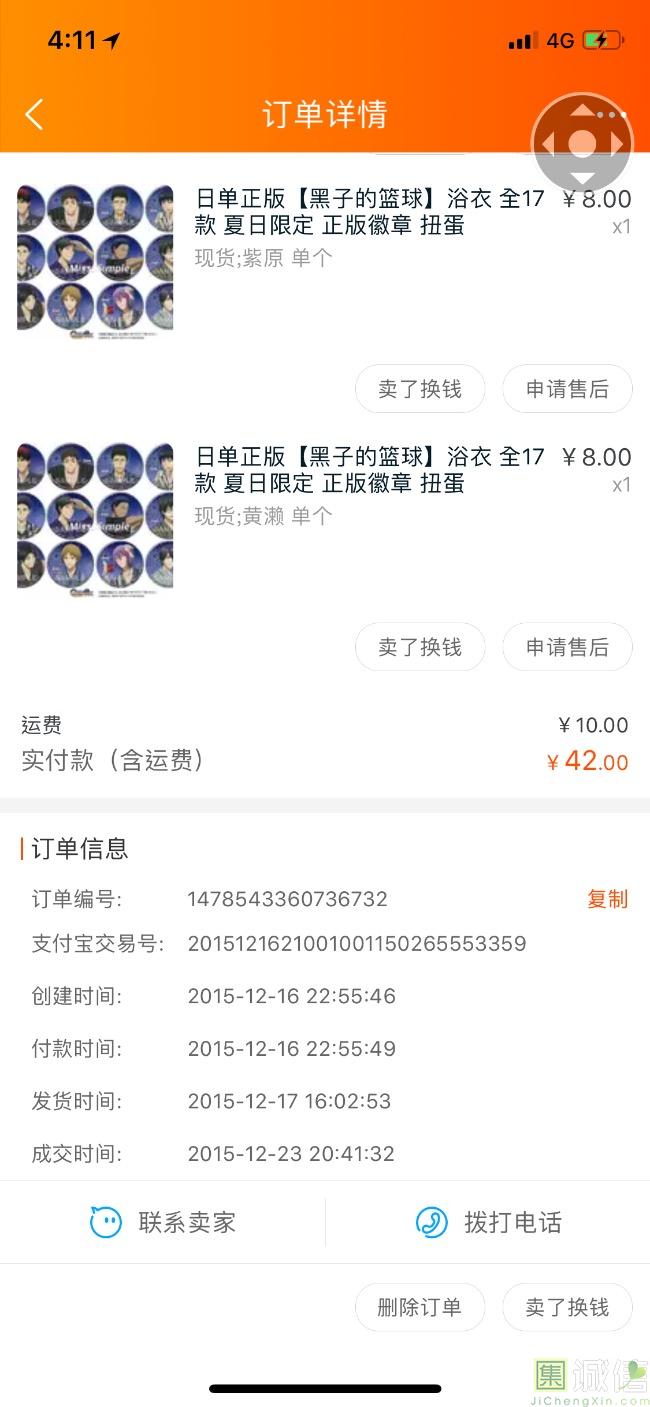Contact the seller via 联系卖家
Image resolution: width=650 pixels, height=1407 pixels.
click(x=163, y=1222)
